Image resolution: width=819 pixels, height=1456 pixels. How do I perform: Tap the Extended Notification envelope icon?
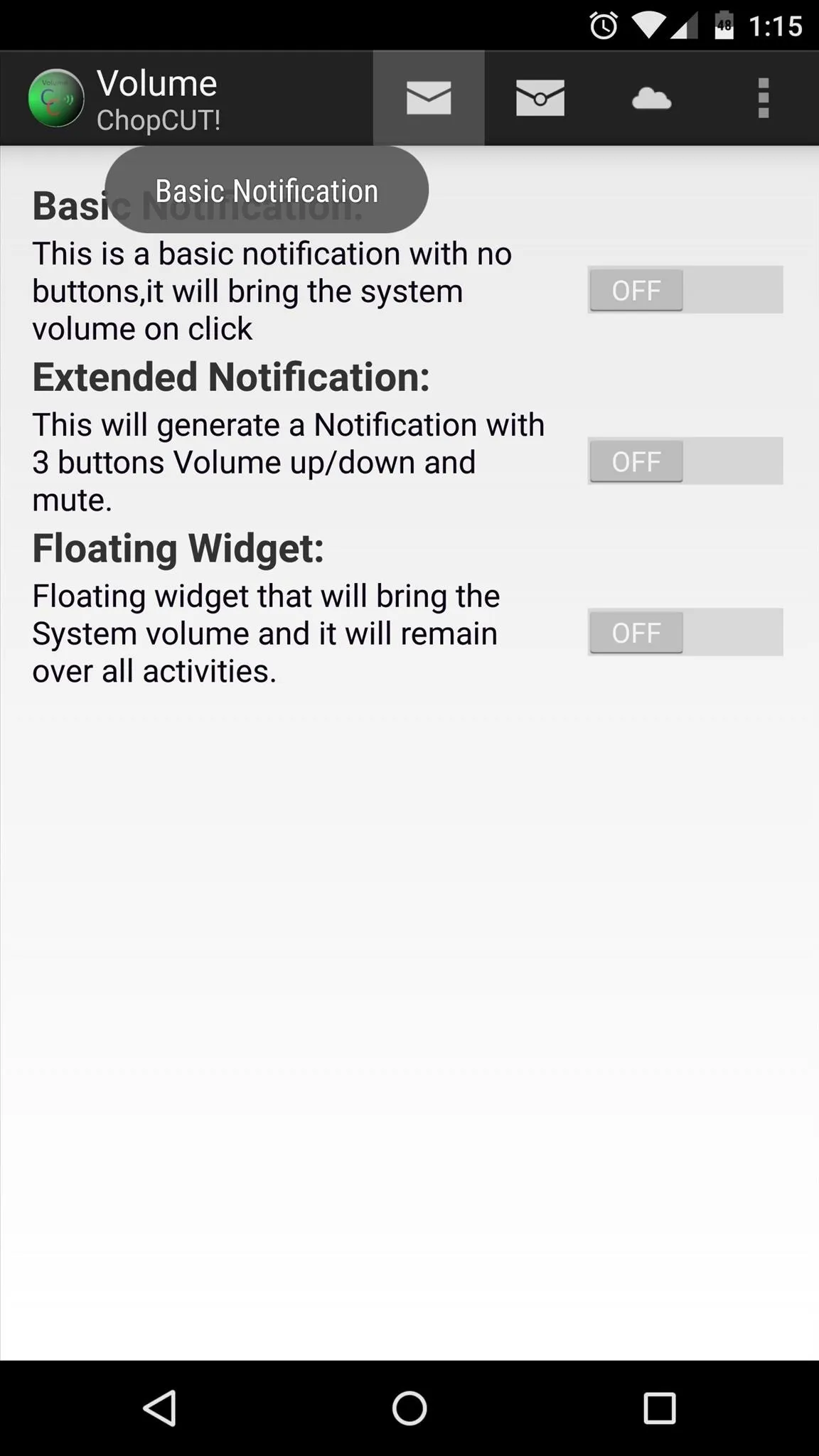click(x=540, y=98)
